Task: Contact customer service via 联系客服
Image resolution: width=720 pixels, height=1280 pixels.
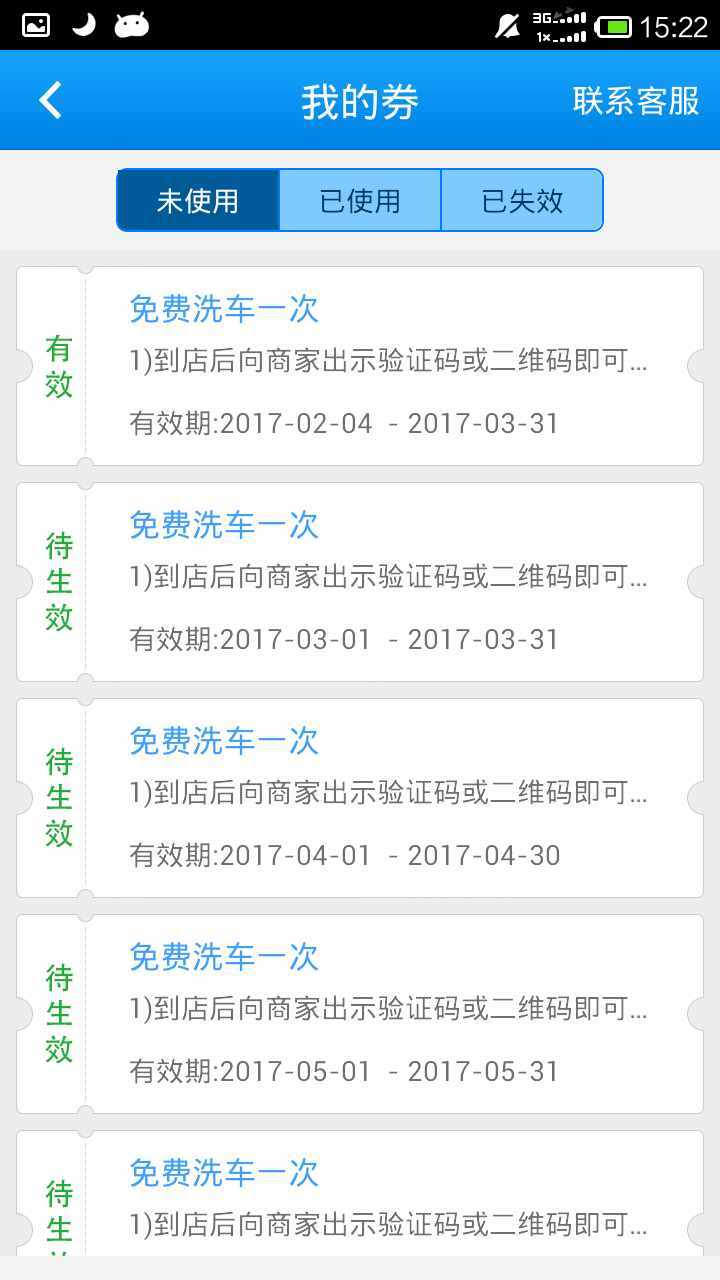Action: click(x=635, y=101)
